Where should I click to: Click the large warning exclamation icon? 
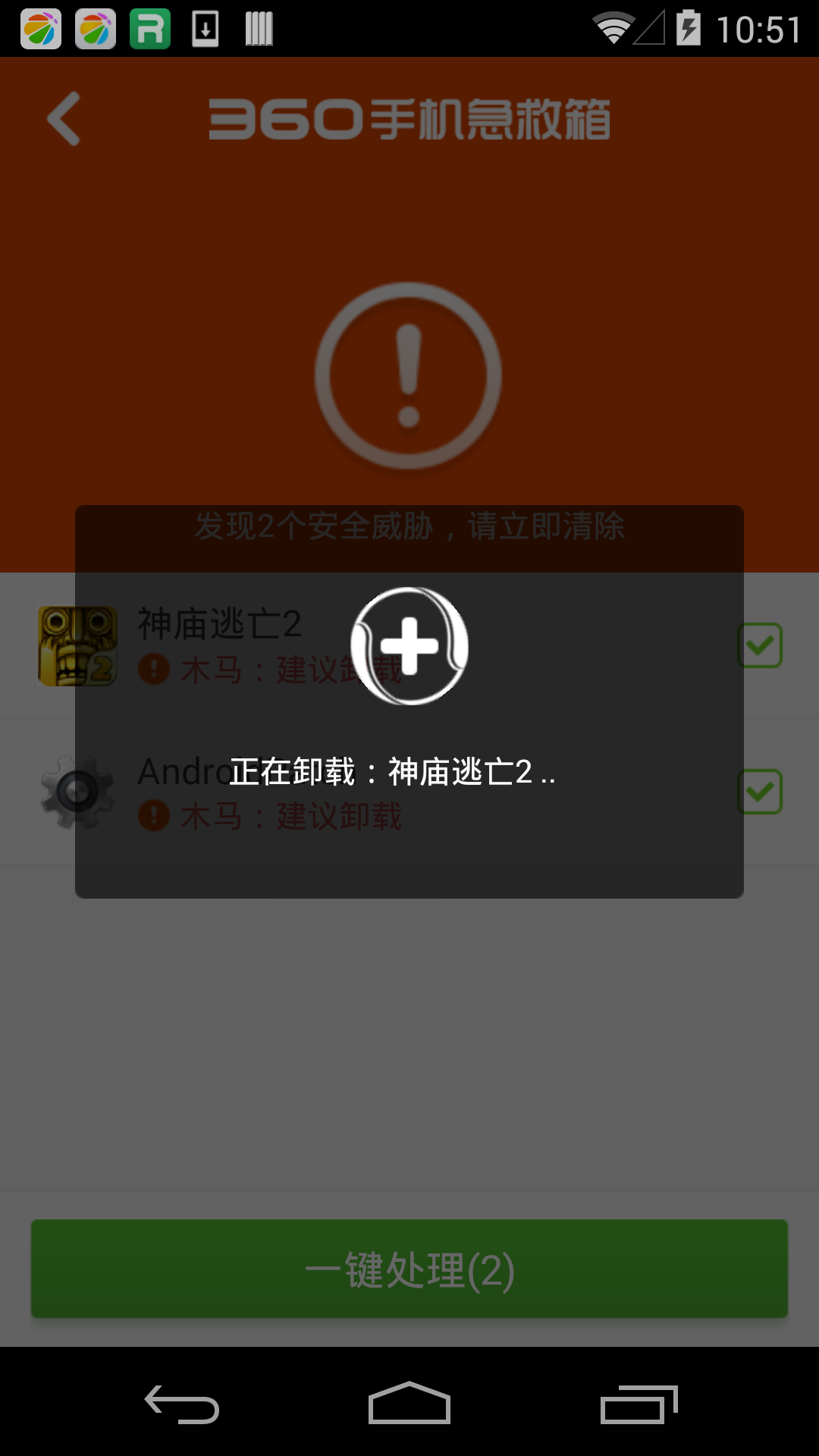[x=409, y=374]
